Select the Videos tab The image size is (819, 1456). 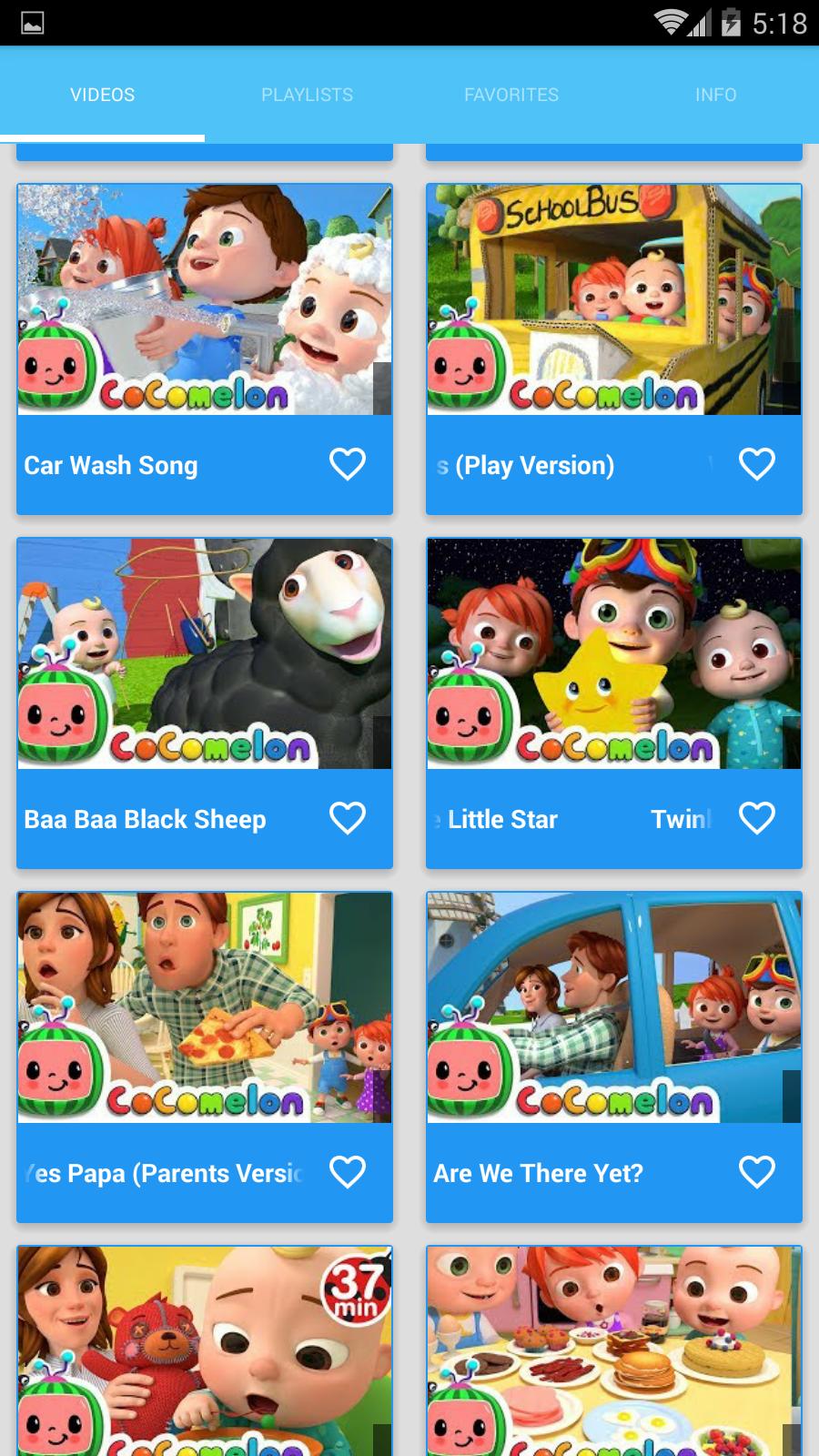pos(102,95)
